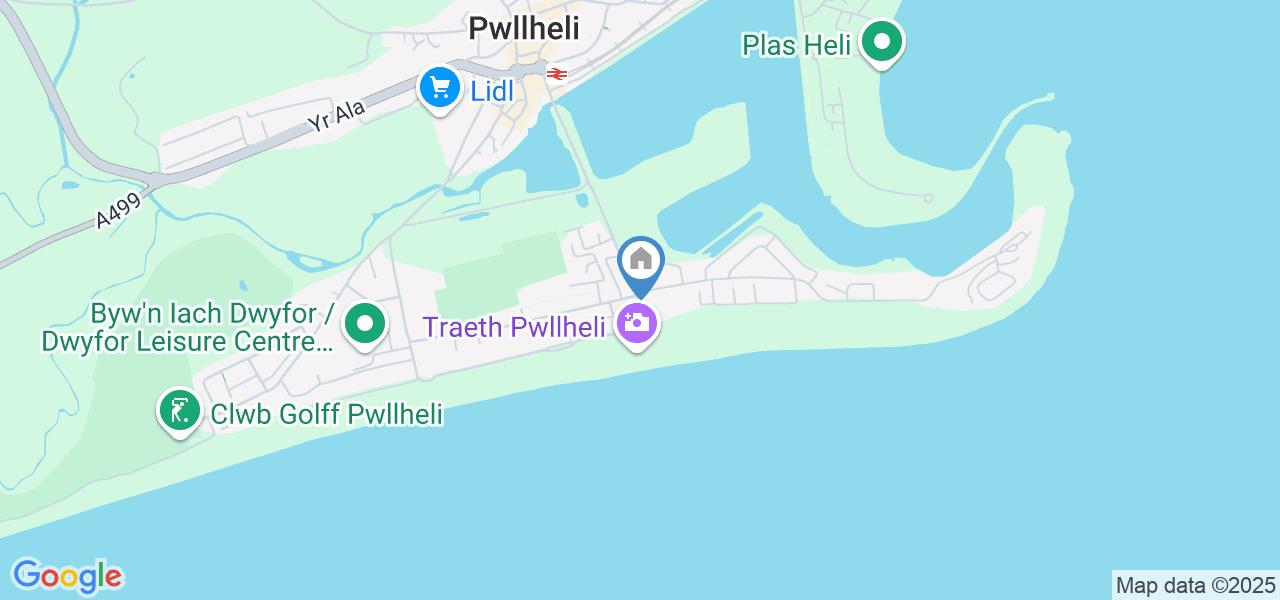Image resolution: width=1280 pixels, height=600 pixels.
Task: Select the Clwb Golff Pwllheli golf marker
Action: click(x=180, y=411)
